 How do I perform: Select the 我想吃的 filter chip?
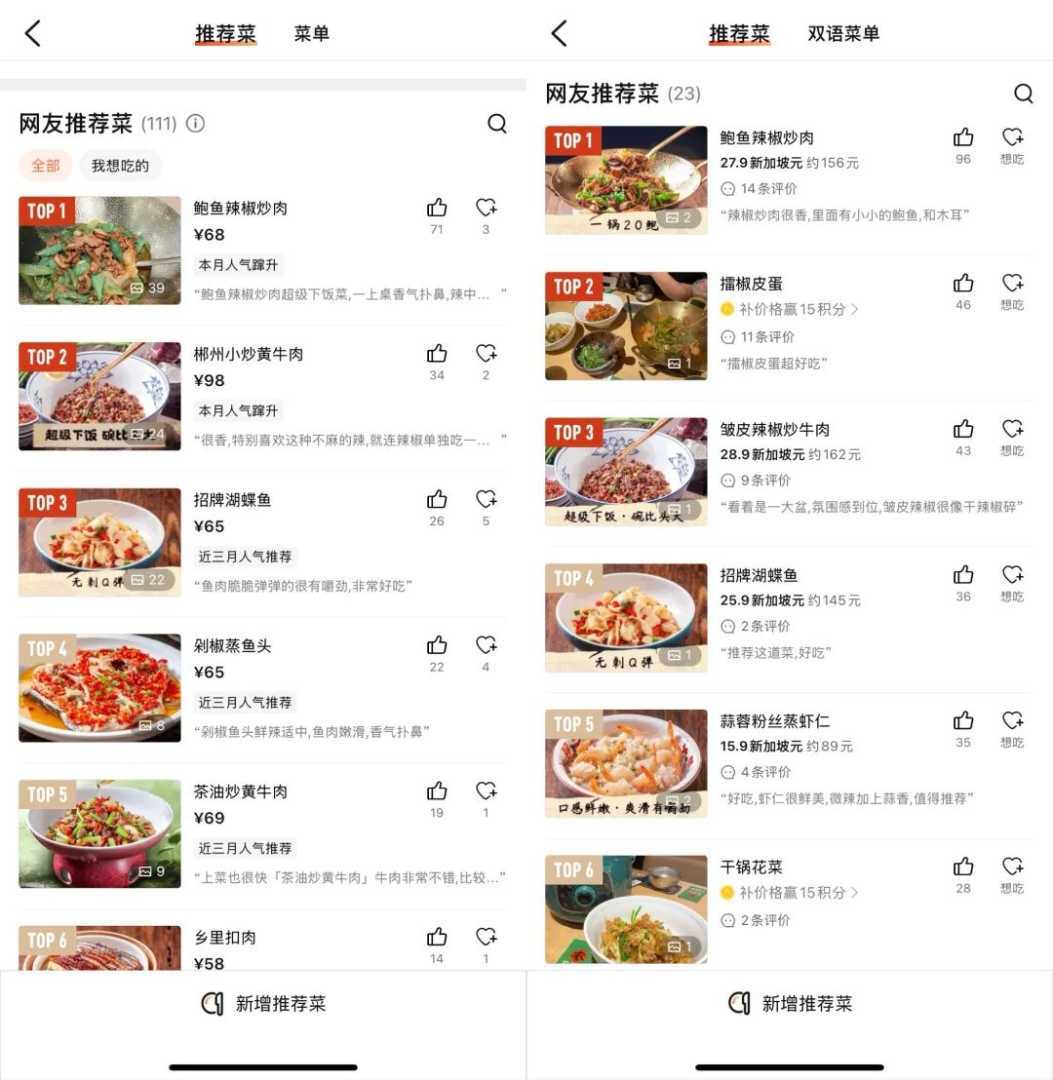tap(120, 166)
